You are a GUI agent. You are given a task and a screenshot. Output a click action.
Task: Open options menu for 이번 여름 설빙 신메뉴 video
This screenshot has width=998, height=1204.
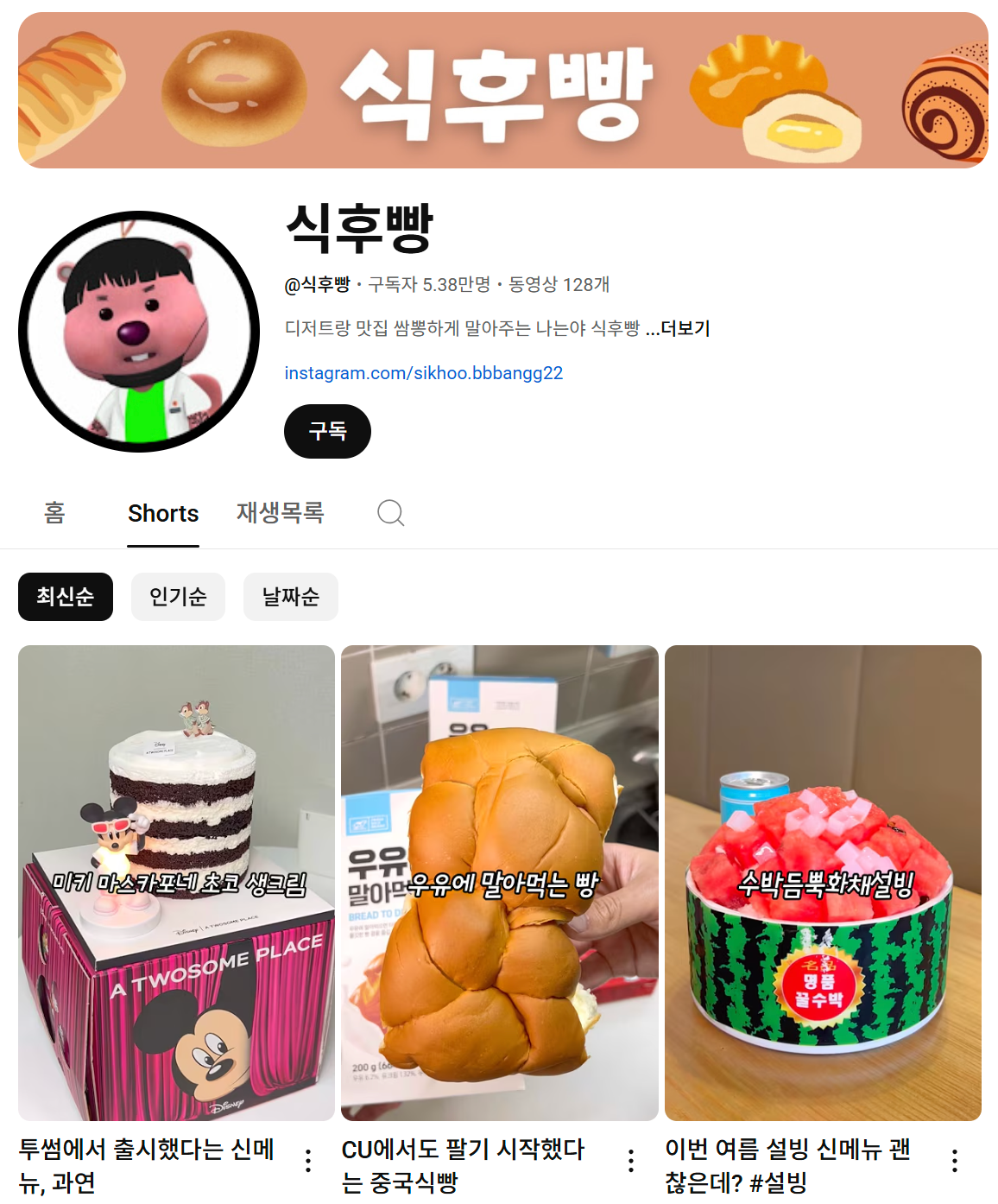pos(955,1161)
